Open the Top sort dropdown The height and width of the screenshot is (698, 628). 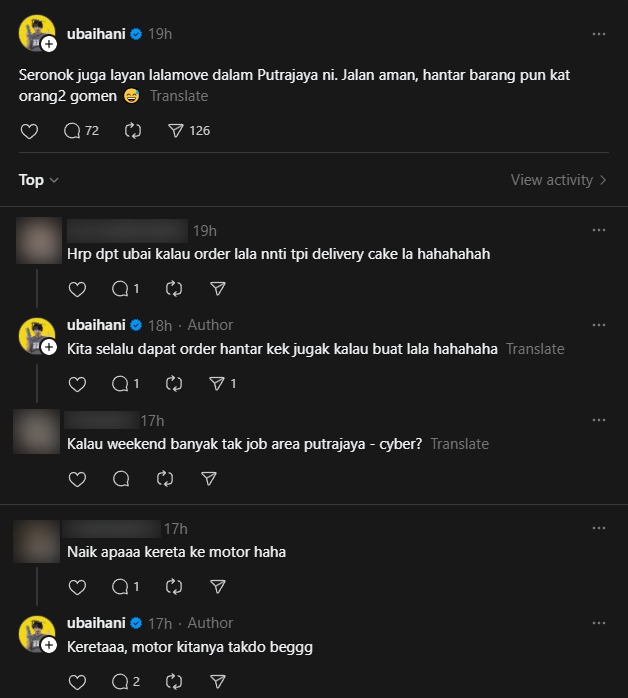39,180
